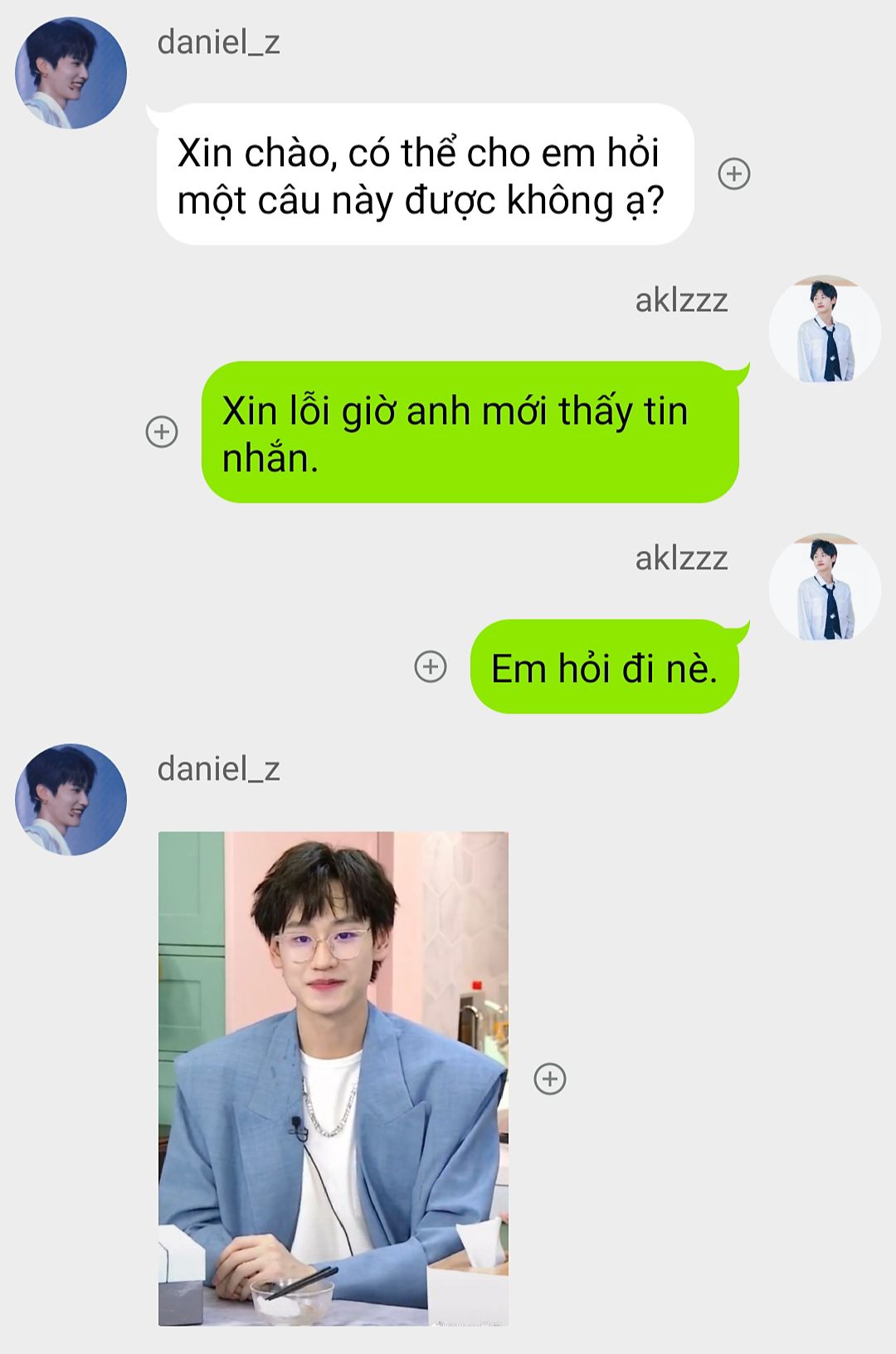The width and height of the screenshot is (896, 1354).
Task: Tap the plus icon beside "Xin lỗi giờ anh" message
Action: [x=162, y=431]
